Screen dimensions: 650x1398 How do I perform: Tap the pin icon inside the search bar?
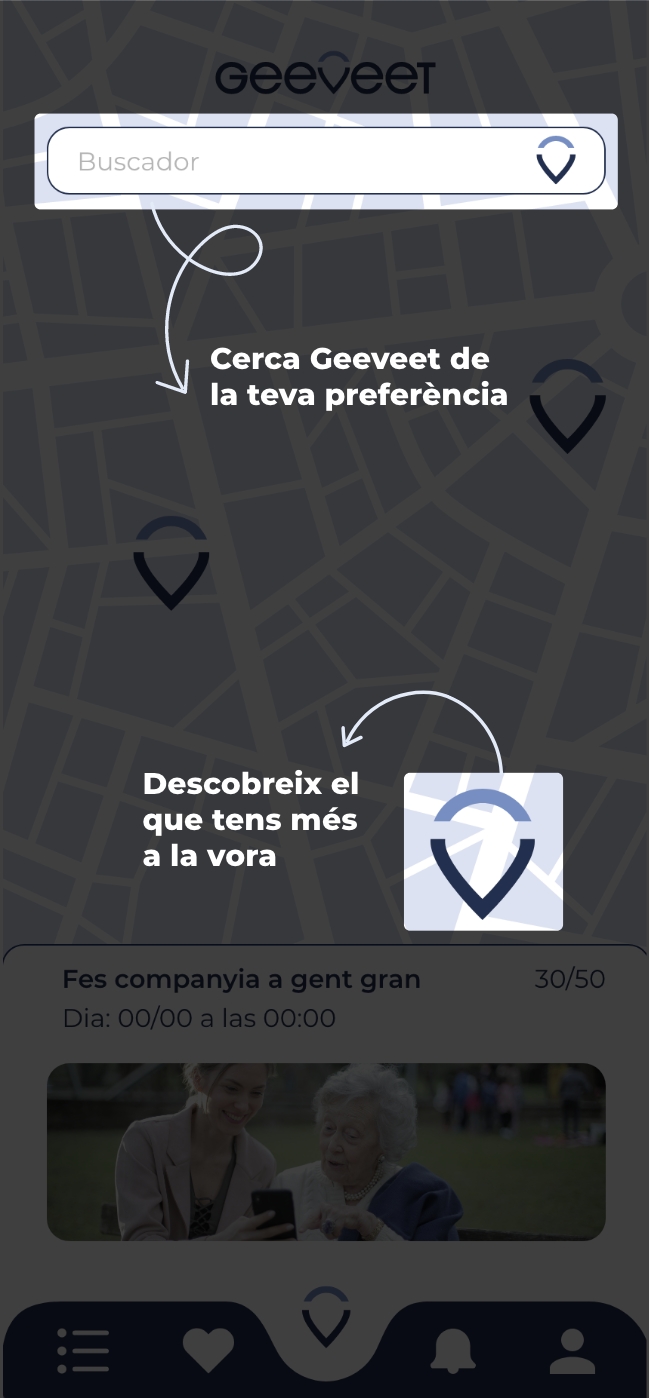[x=555, y=161]
